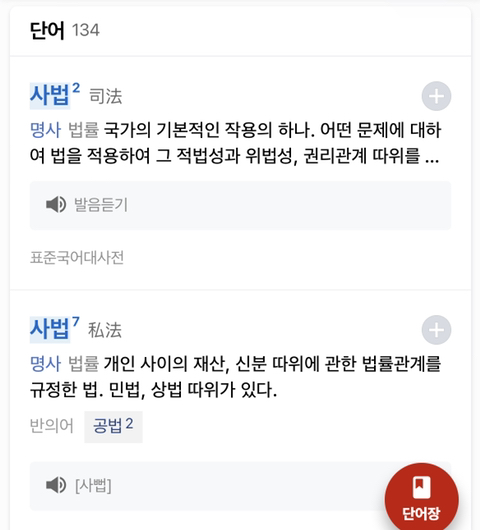
Task: Open the 사법⁷ 私法 word entry
Action: pos(54,329)
